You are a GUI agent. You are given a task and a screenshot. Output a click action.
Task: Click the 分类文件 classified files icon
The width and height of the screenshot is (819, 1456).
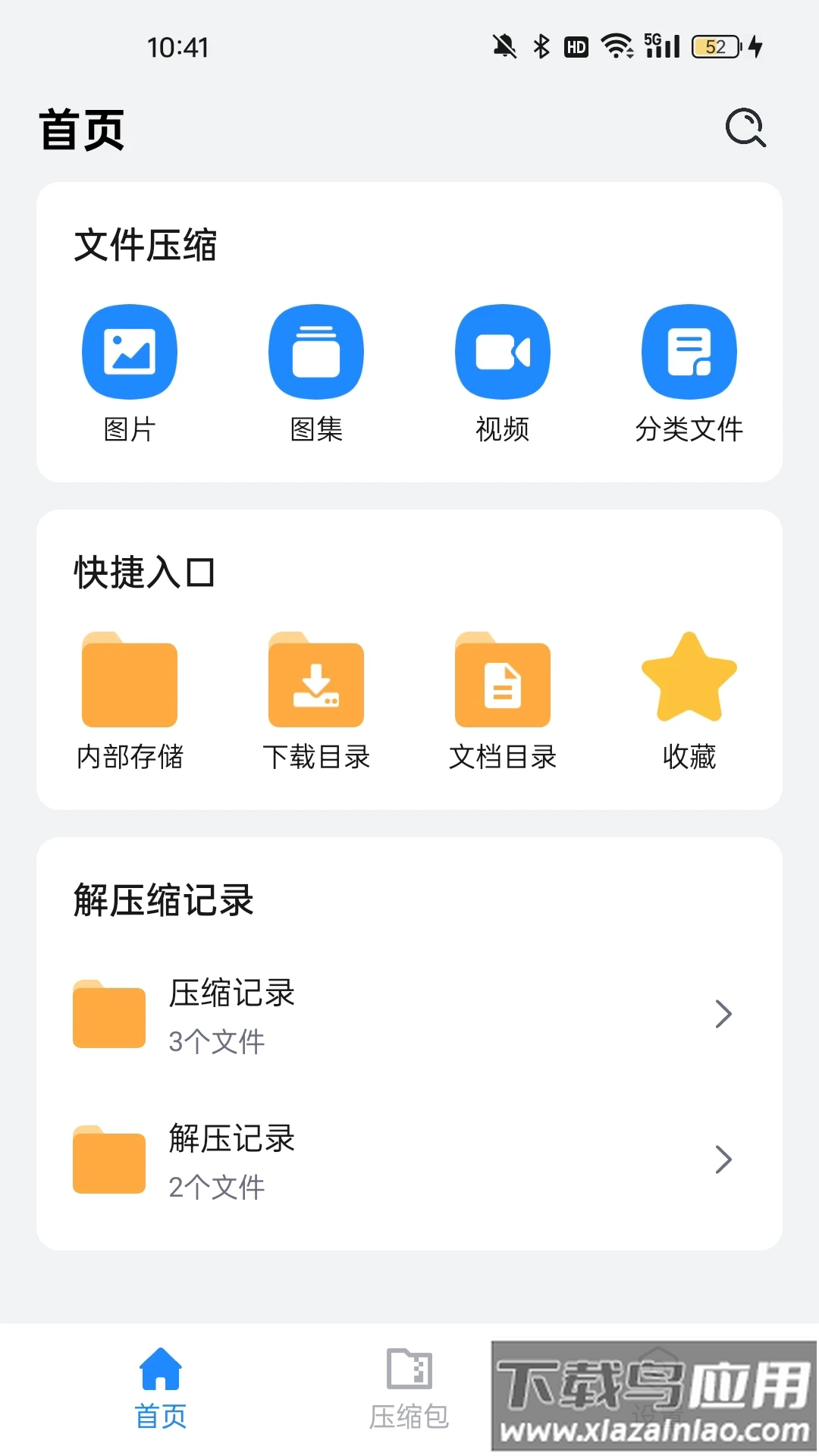click(x=689, y=350)
